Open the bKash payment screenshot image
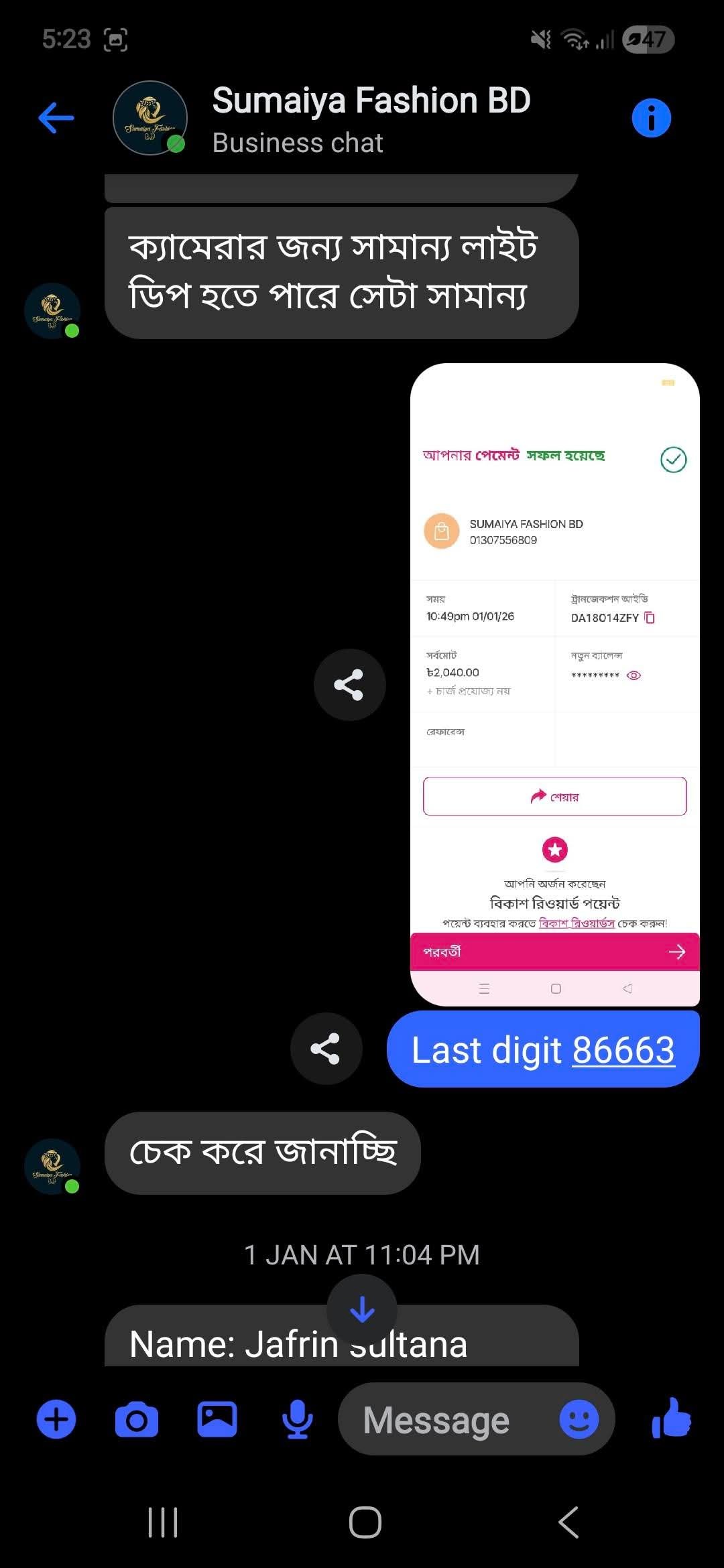724x1568 pixels. click(554, 683)
